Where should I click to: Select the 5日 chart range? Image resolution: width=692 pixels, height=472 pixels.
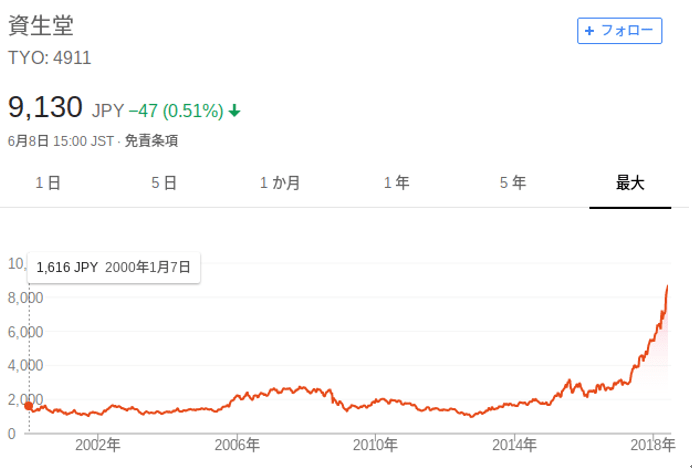pyautogui.click(x=165, y=183)
